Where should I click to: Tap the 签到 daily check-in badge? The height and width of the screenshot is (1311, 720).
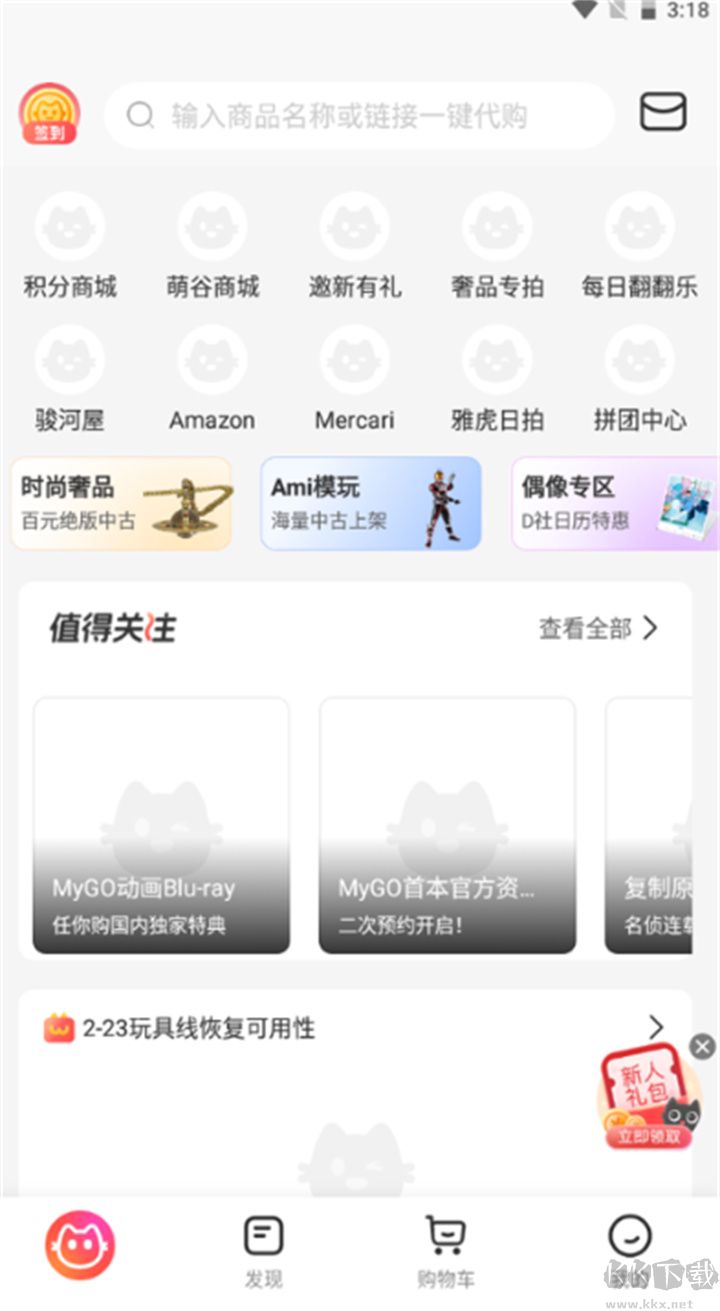(49, 114)
